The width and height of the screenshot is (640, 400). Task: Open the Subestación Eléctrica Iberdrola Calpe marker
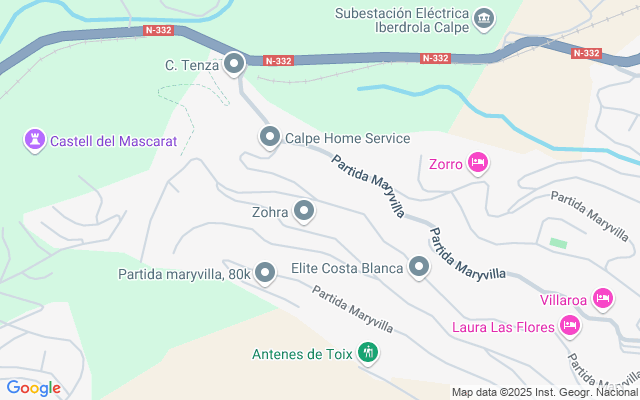coord(484,19)
